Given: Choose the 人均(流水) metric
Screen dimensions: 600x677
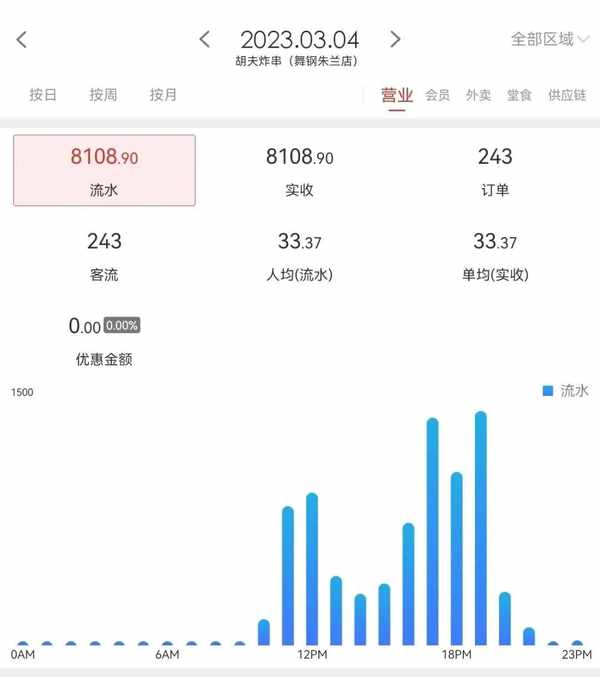Looking at the screenshot, I should (299, 255).
